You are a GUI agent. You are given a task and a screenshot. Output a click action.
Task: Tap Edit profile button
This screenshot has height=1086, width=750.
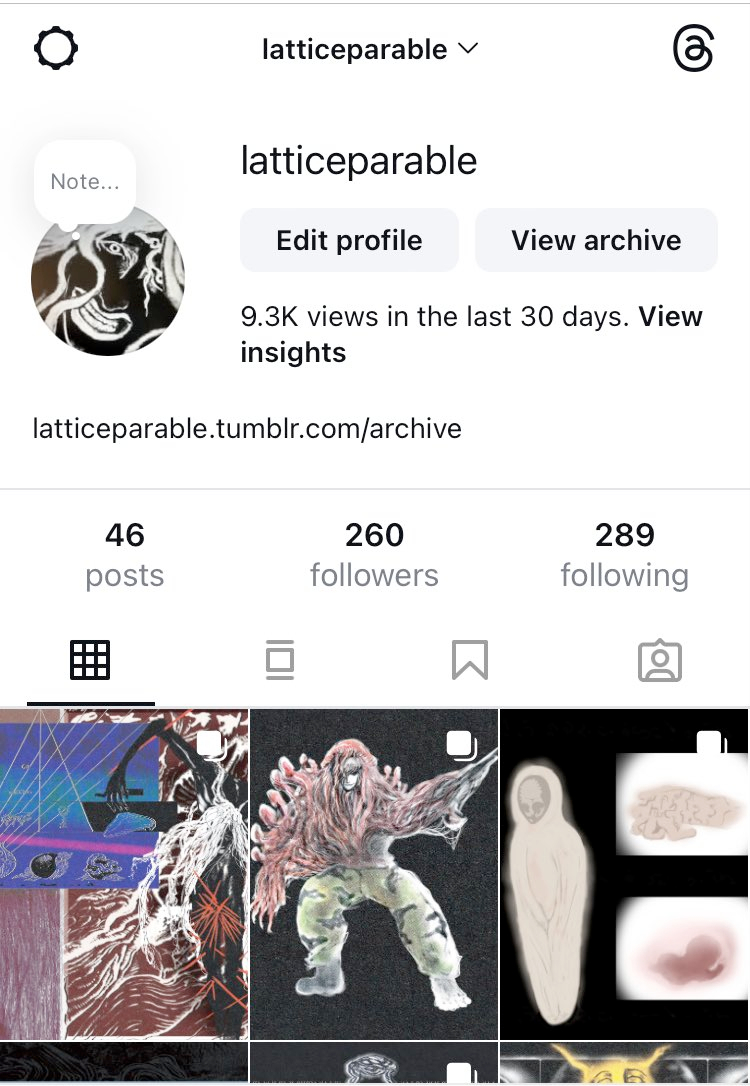click(x=349, y=240)
